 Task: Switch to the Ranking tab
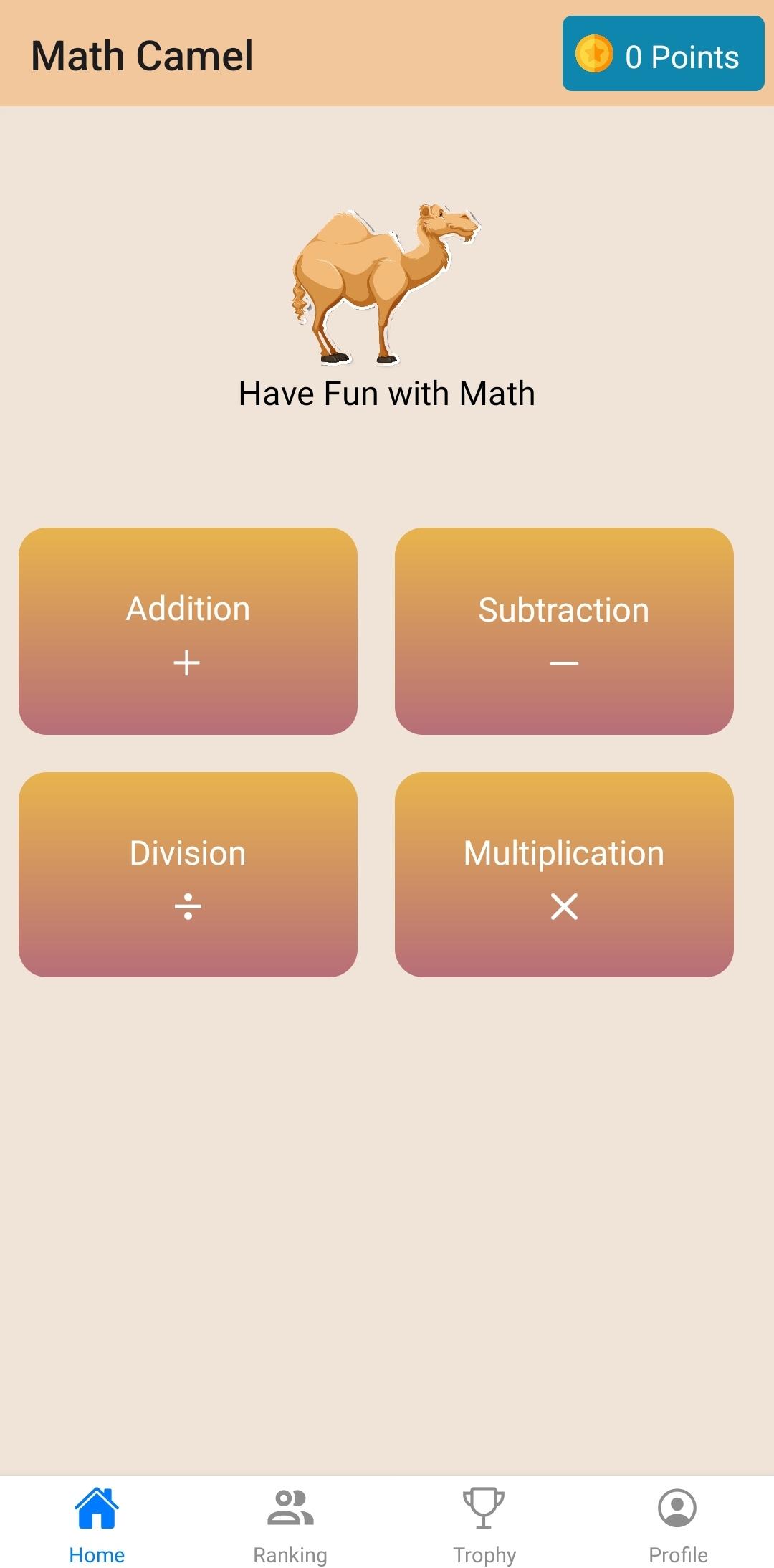(290, 1520)
